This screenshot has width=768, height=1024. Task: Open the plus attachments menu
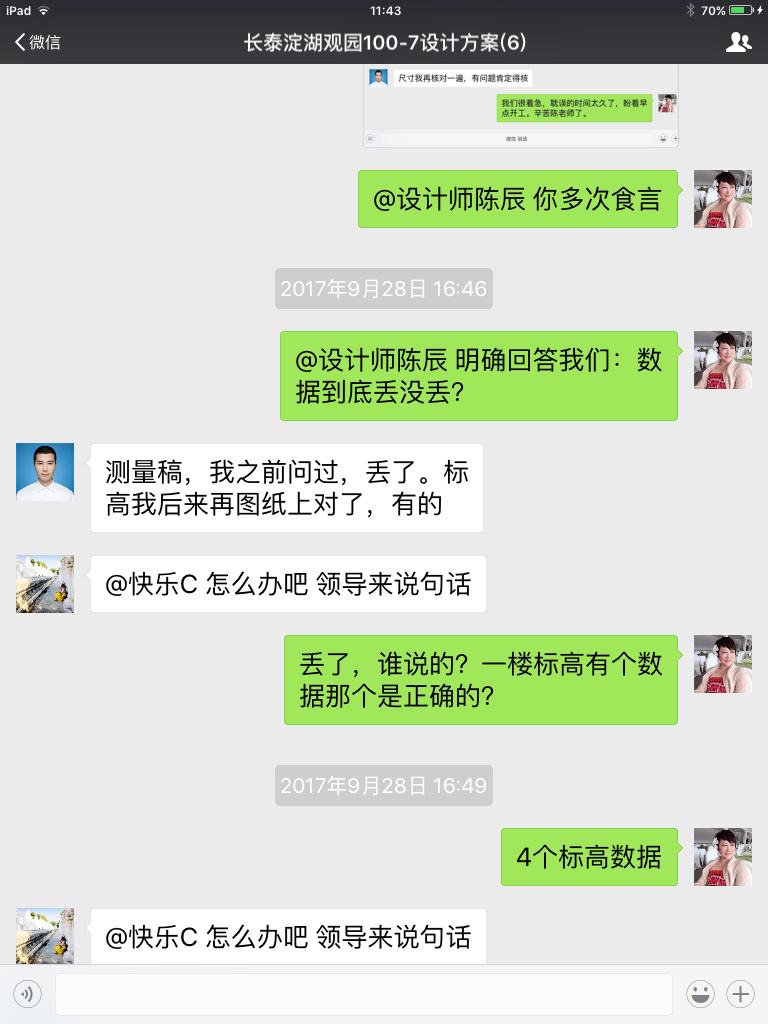[740, 994]
